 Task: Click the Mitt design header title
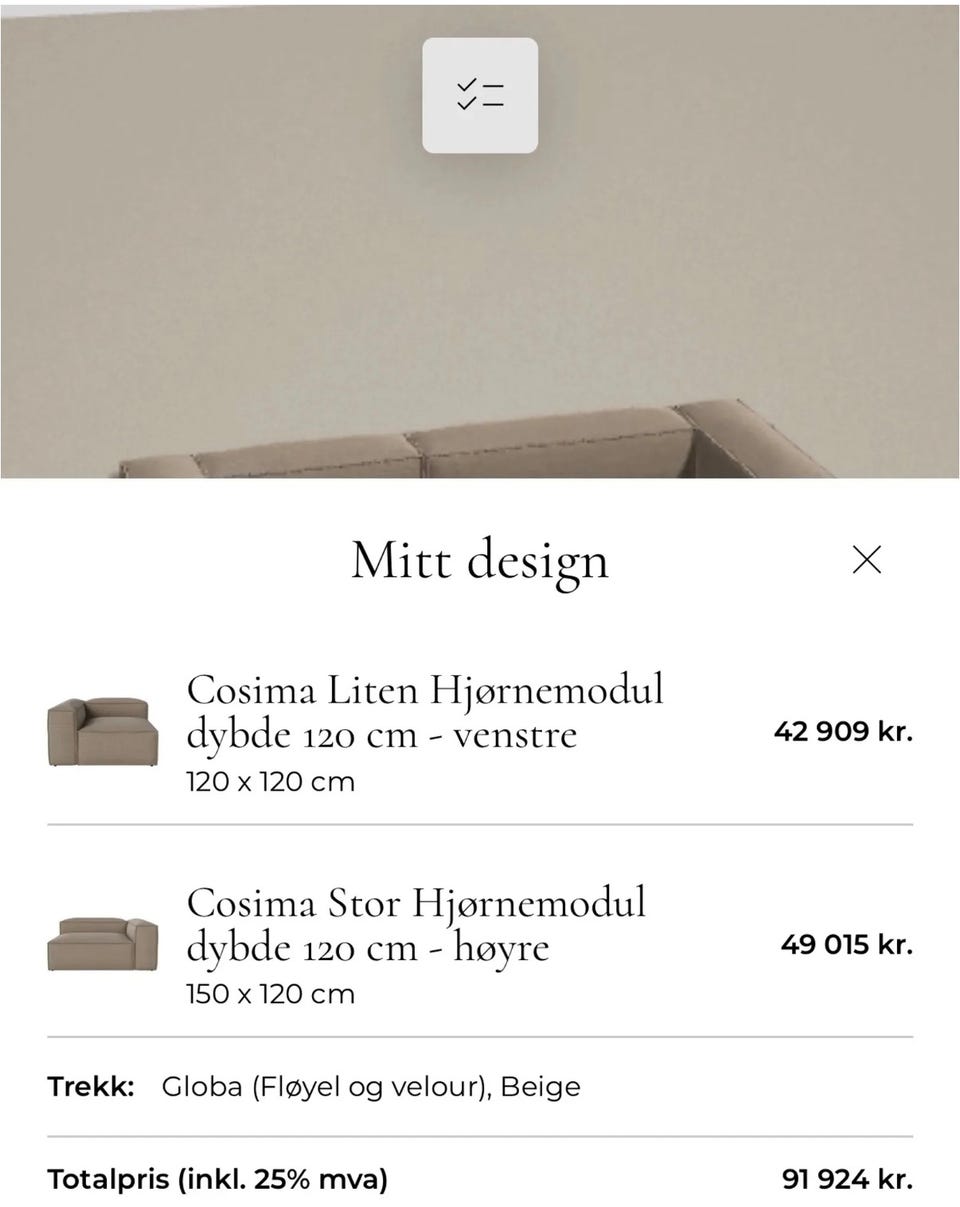click(x=480, y=560)
